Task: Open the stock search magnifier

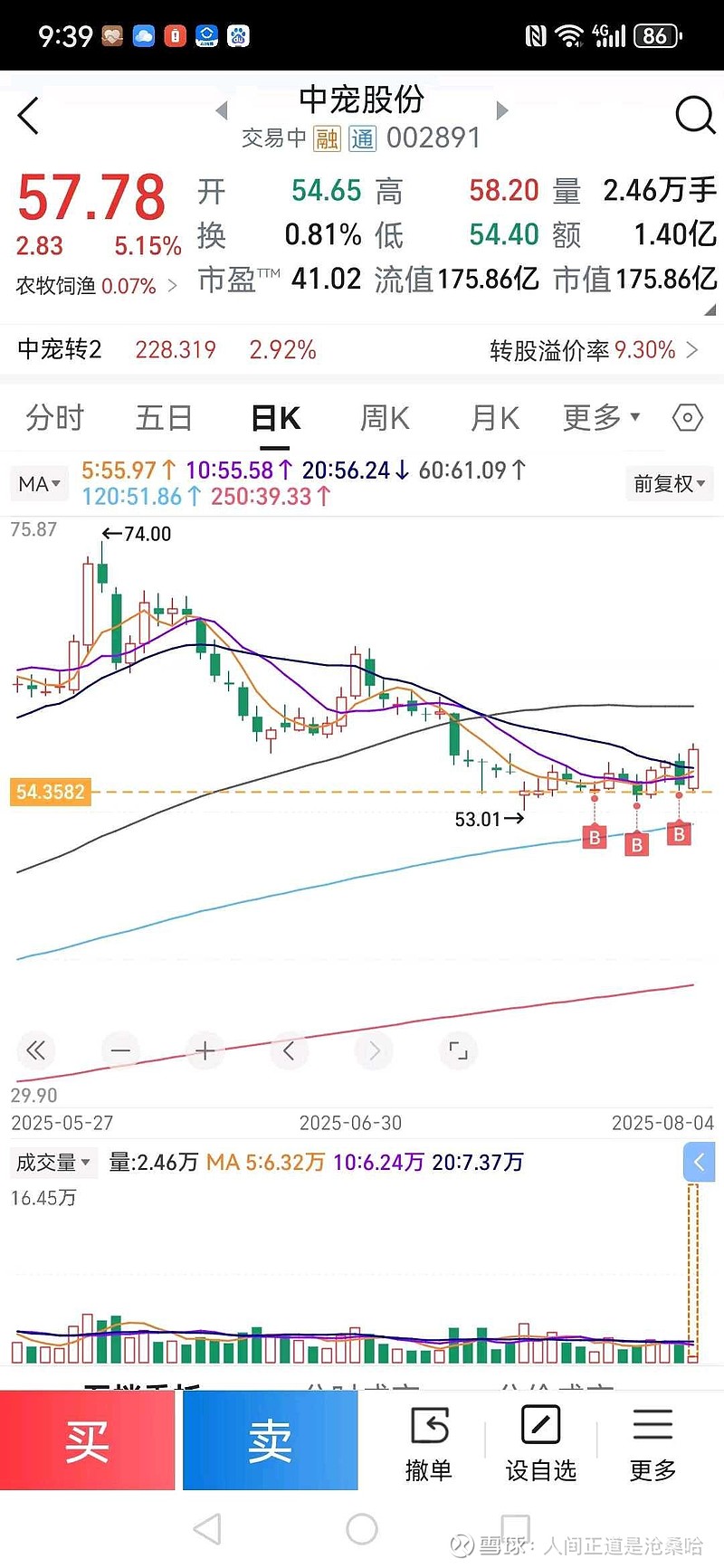Action: [x=695, y=114]
